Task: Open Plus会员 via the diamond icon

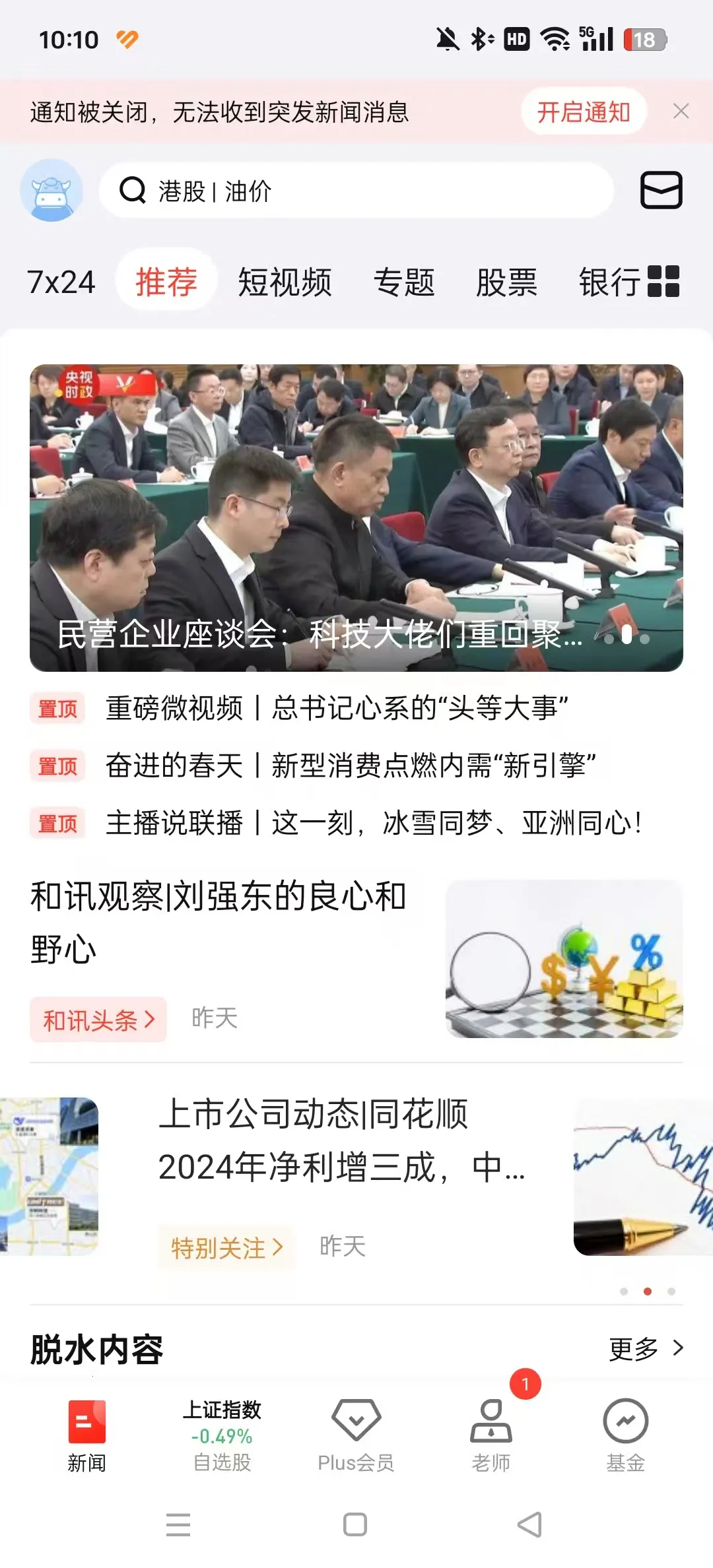Action: 355,1425
